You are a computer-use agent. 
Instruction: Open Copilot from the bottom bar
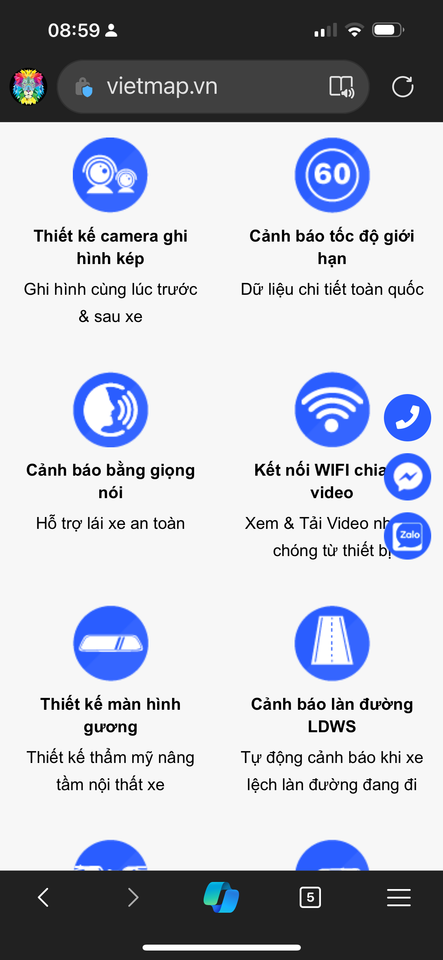point(222,898)
